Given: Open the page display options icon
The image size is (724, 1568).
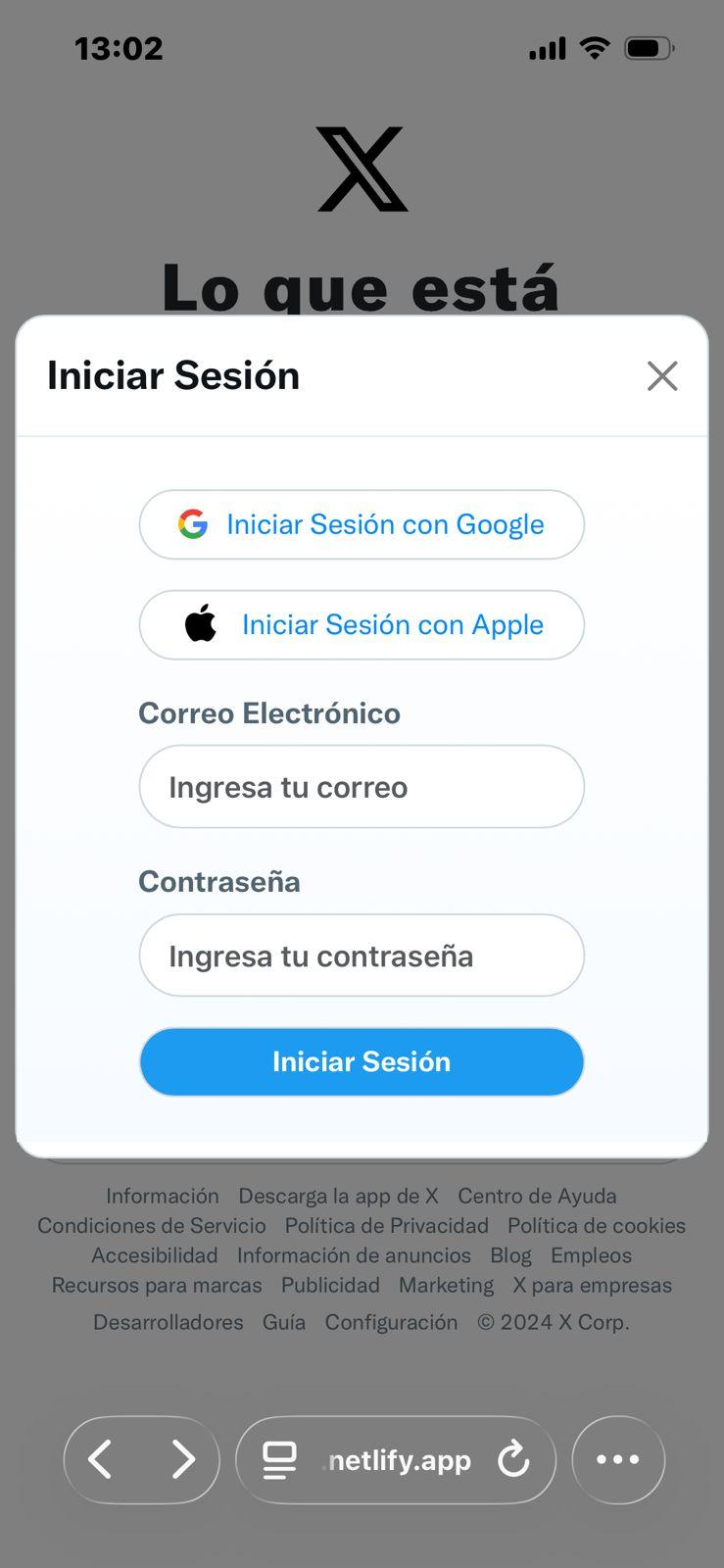Looking at the screenshot, I should point(279,1459).
